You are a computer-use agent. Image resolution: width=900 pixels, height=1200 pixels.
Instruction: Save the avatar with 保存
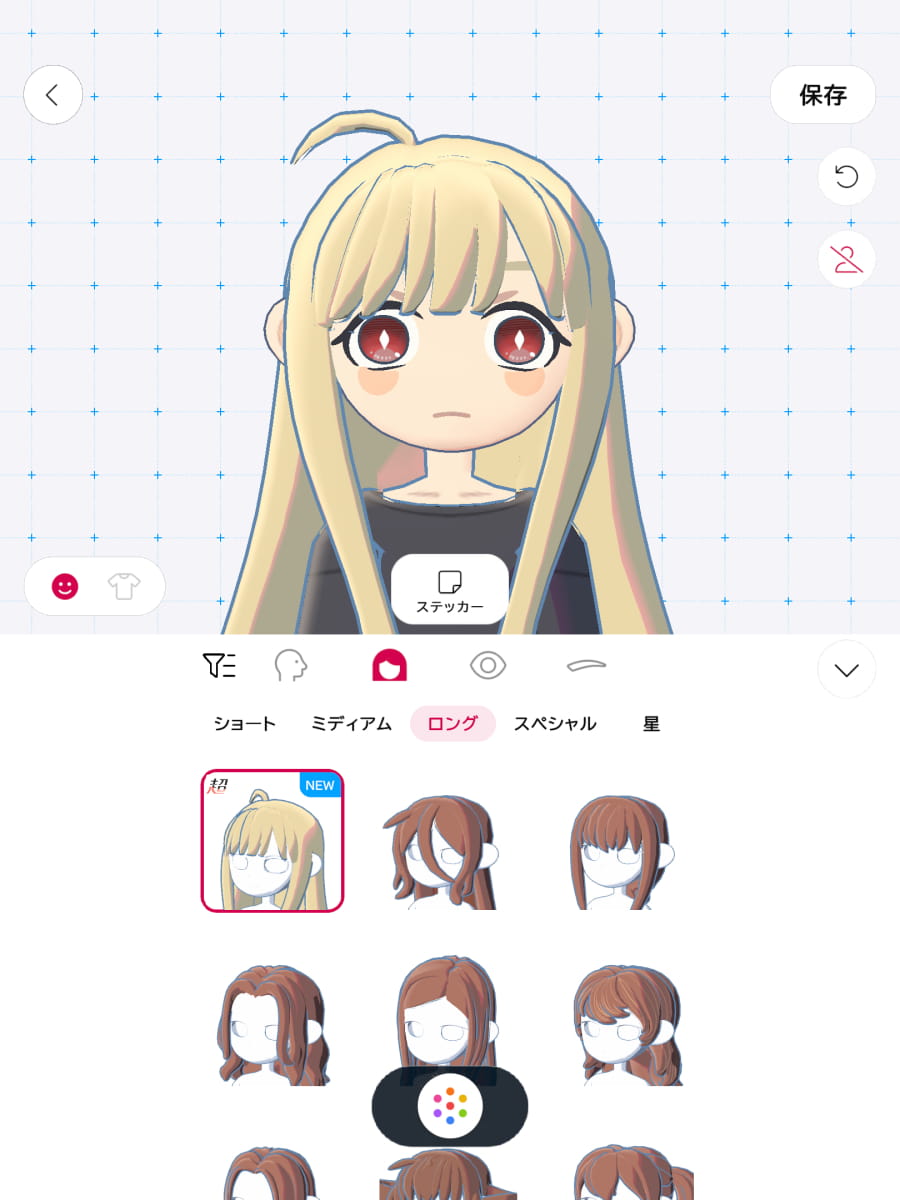(x=822, y=95)
